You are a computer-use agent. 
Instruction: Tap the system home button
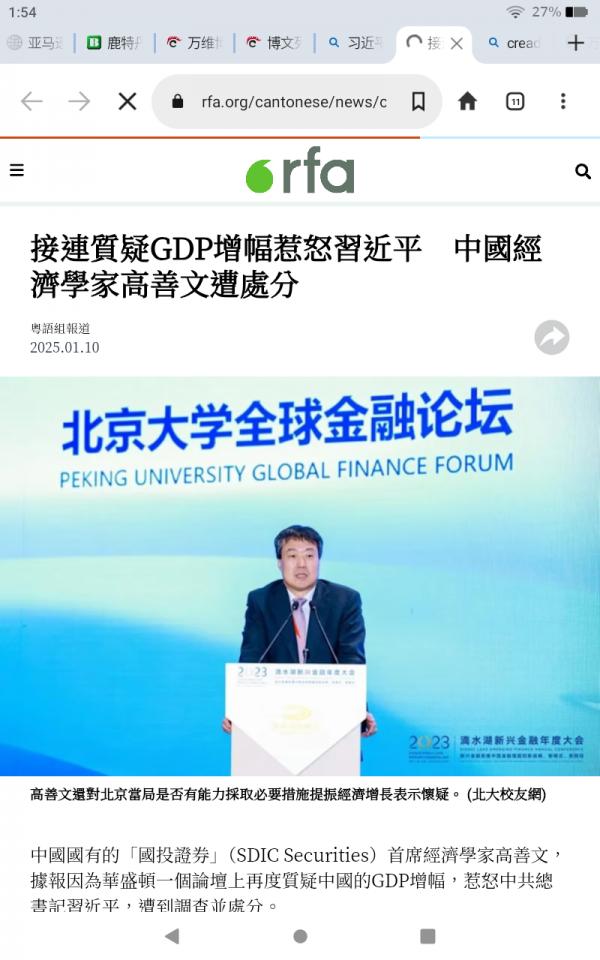300,936
